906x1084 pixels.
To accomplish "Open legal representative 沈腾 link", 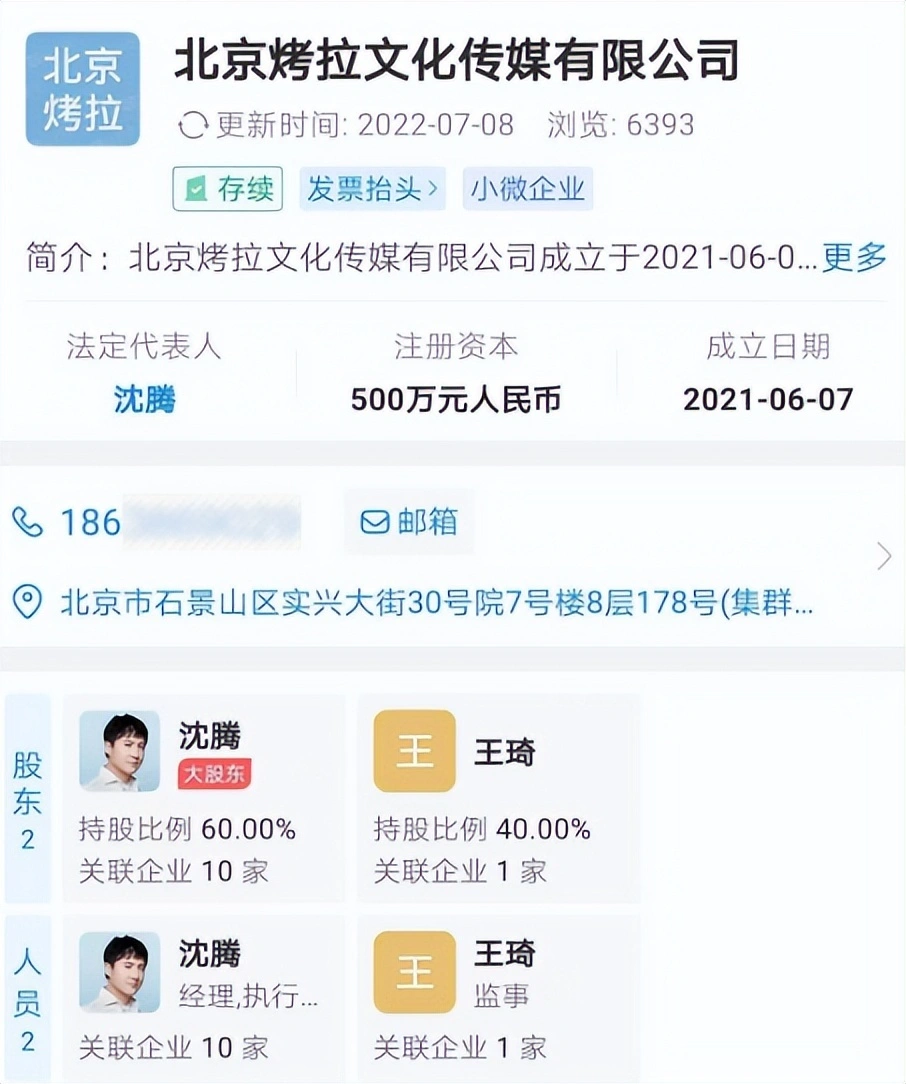I will pos(144,400).
